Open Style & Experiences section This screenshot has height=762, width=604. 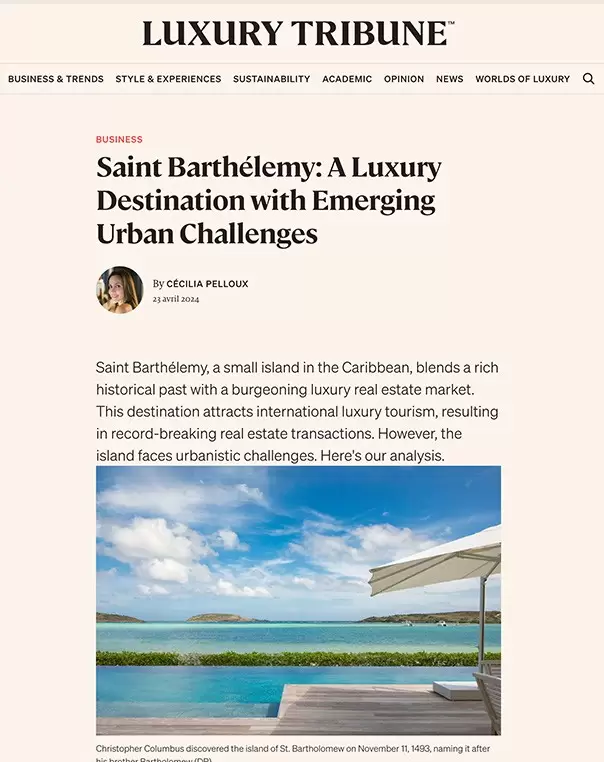(168, 79)
